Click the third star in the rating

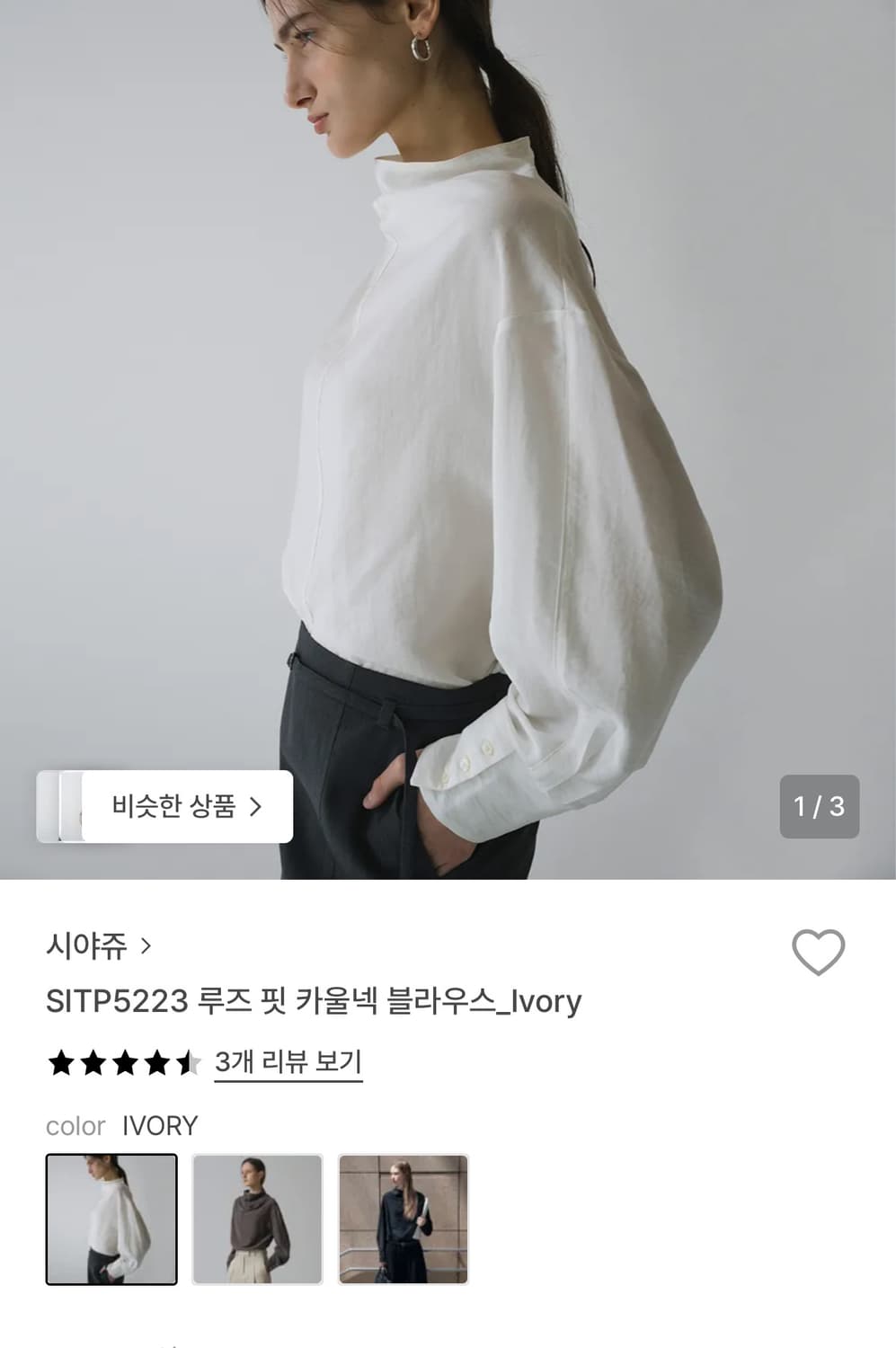click(x=126, y=1061)
